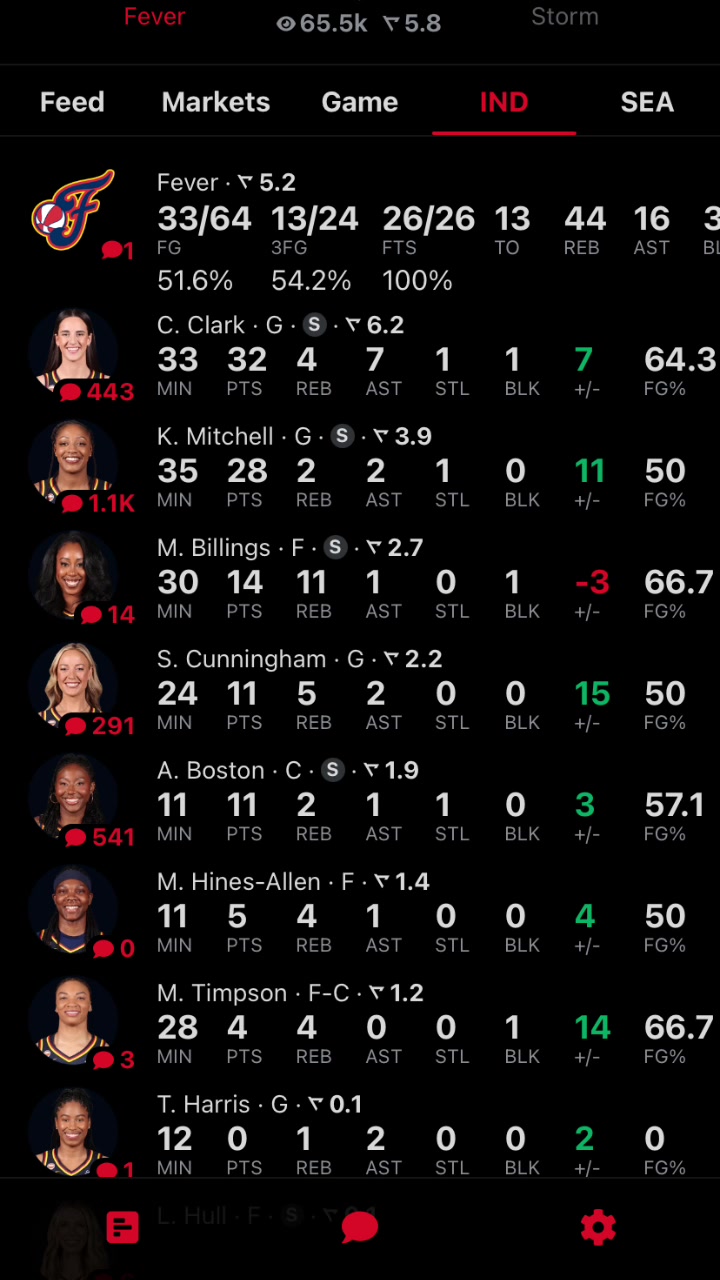Select the Game tab
Image resolution: width=720 pixels, height=1280 pixels.
[x=360, y=102]
